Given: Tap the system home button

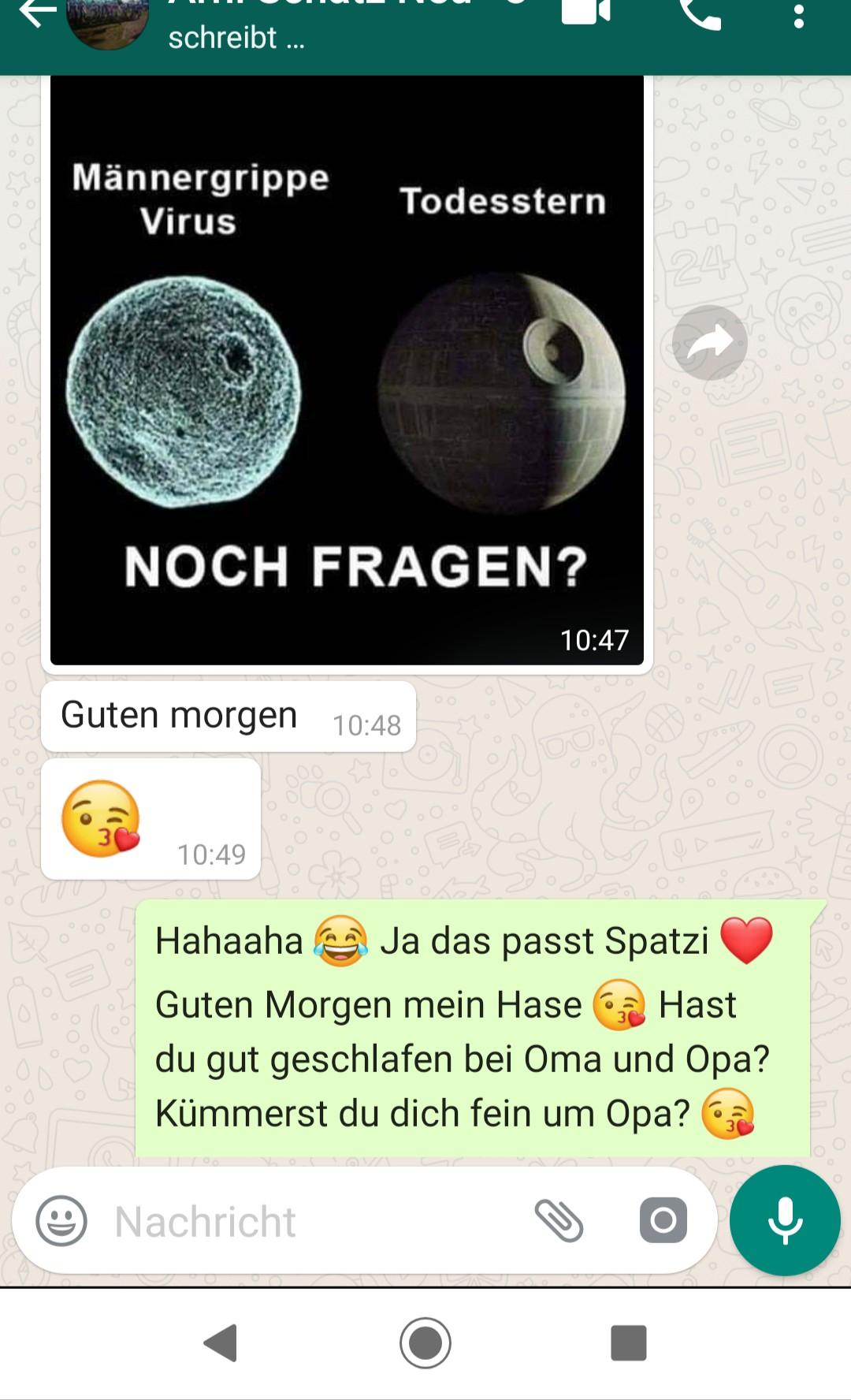Looking at the screenshot, I should 425,1342.
